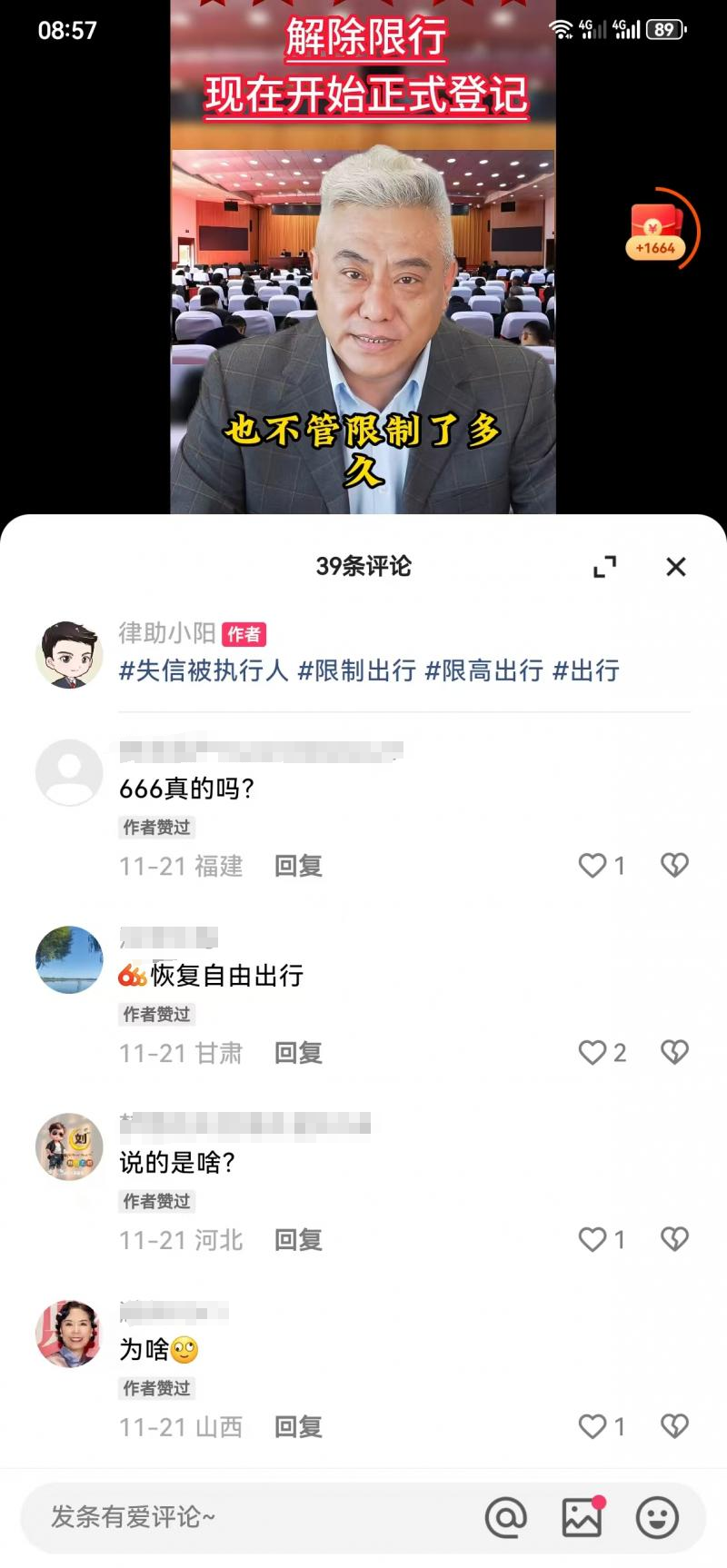This screenshot has width=727, height=1568.
Task: Like the comment 666真的吗?
Action: pyautogui.click(x=602, y=866)
